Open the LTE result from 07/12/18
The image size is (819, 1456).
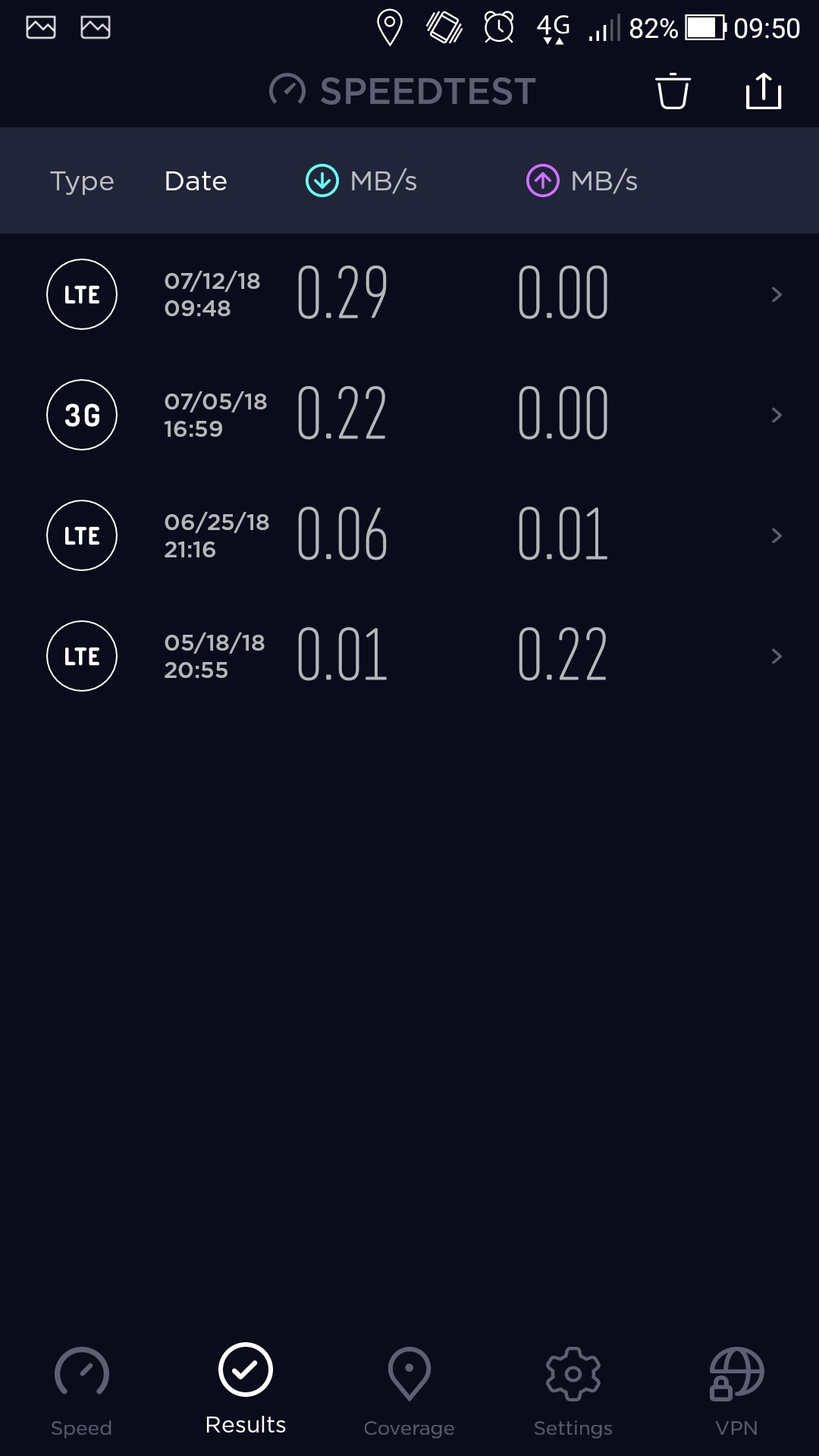[409, 294]
